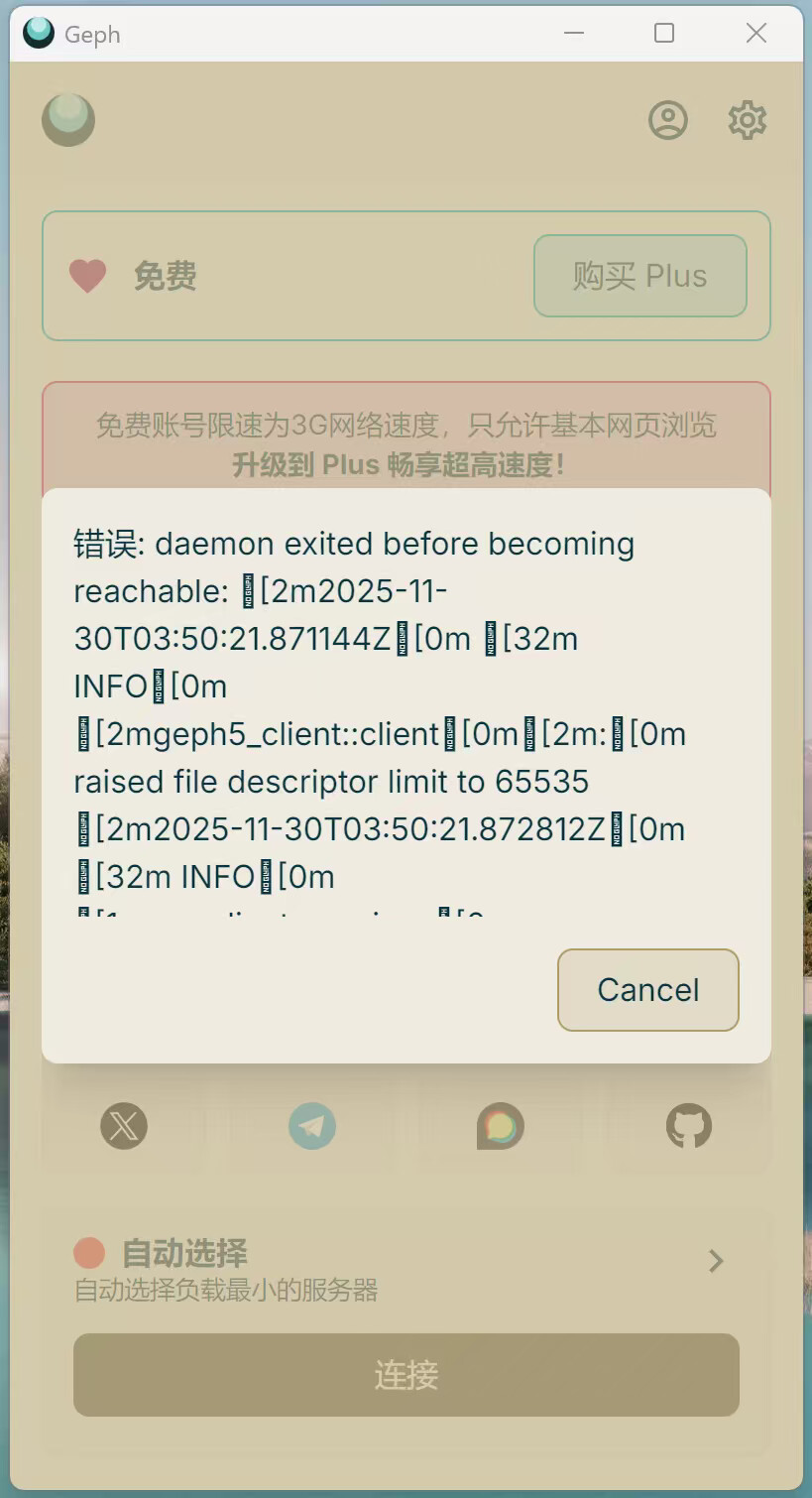Tap the 连接 connect button
The image size is (812, 1498).
pos(406,1375)
